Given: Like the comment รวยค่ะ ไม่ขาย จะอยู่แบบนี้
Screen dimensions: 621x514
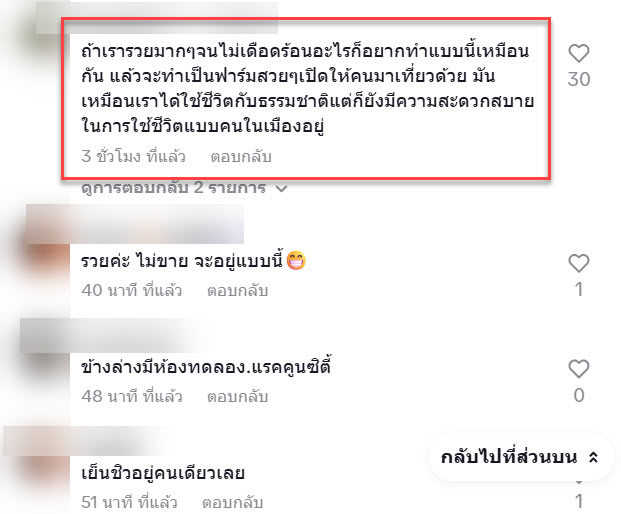Looking at the screenshot, I should tap(579, 264).
